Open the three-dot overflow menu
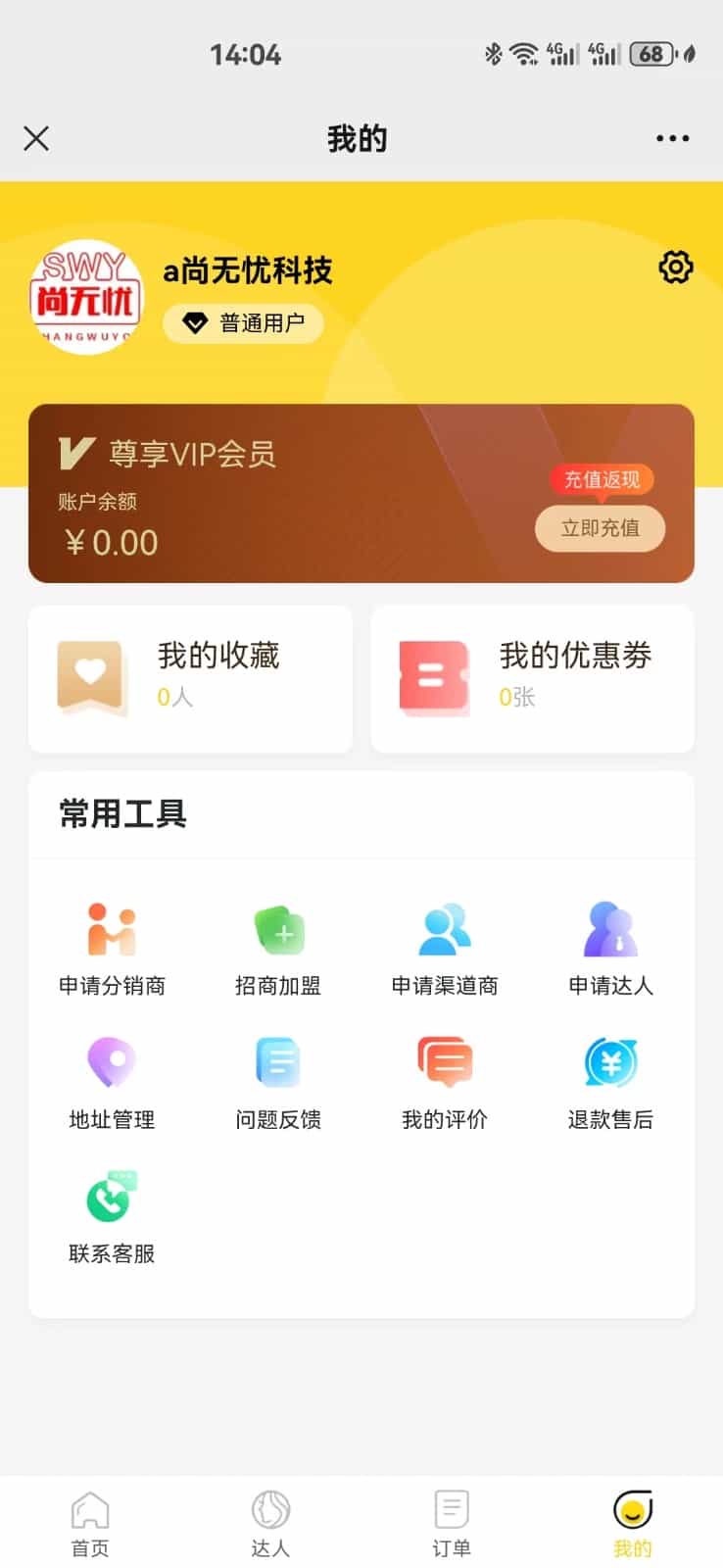Screen dimensions: 723x1568 pyautogui.click(x=672, y=138)
